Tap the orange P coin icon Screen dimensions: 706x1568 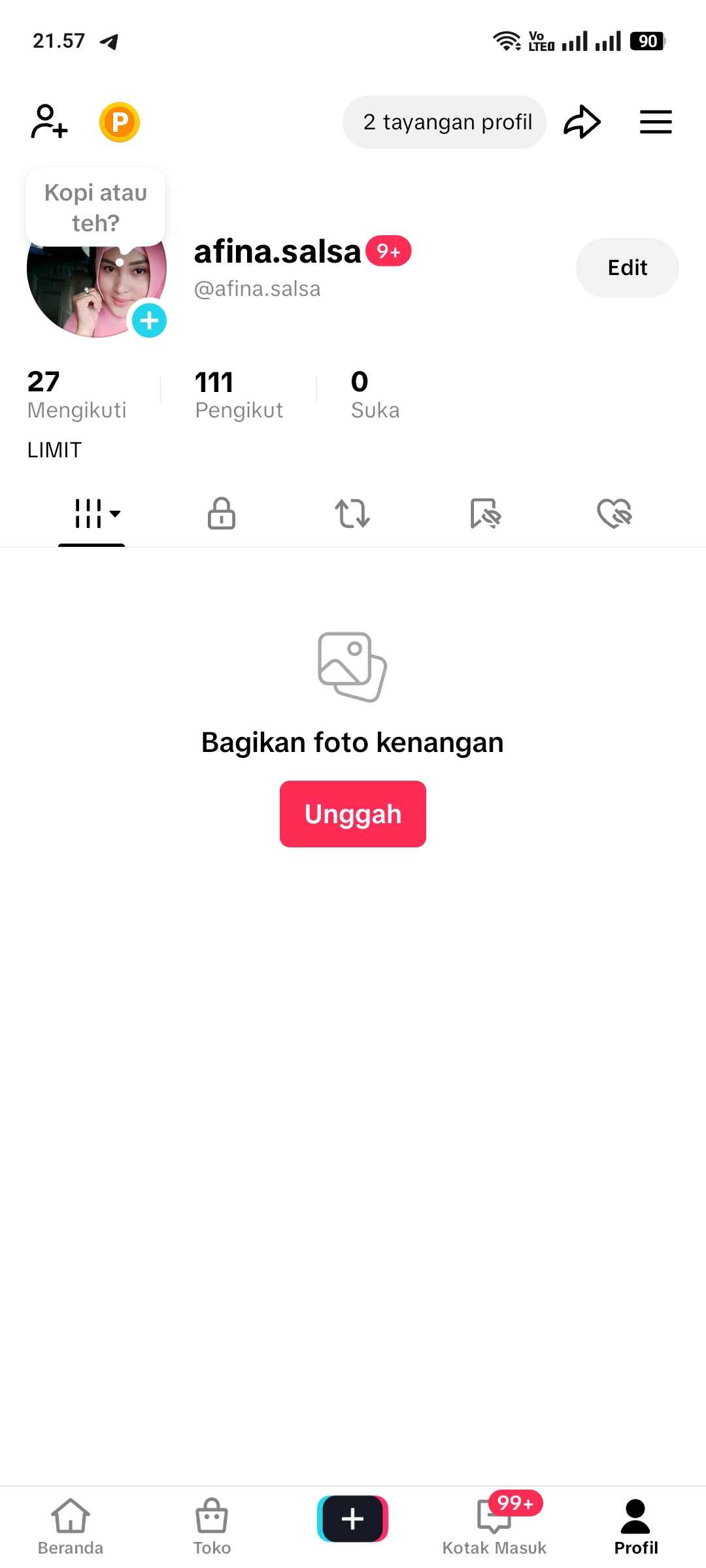(120, 122)
